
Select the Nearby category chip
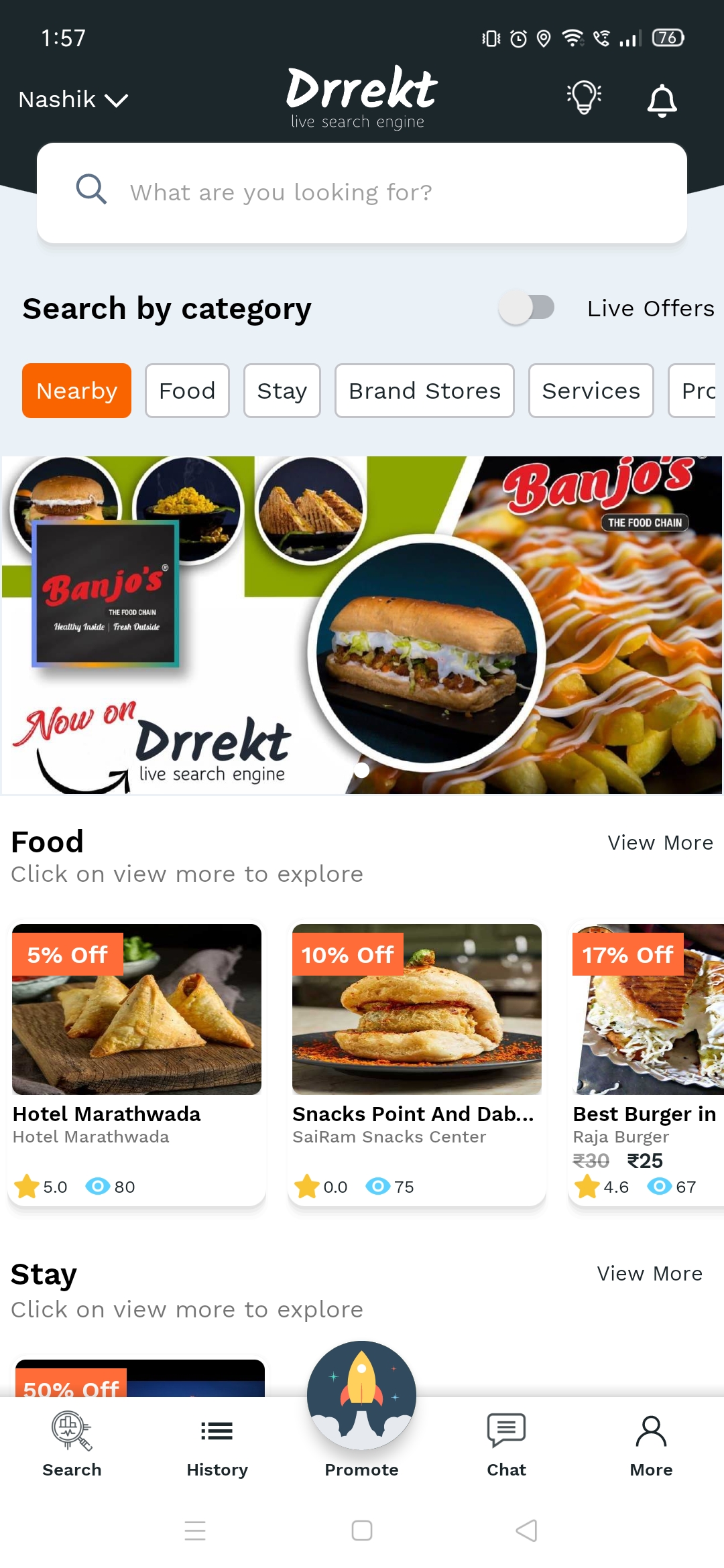click(76, 391)
